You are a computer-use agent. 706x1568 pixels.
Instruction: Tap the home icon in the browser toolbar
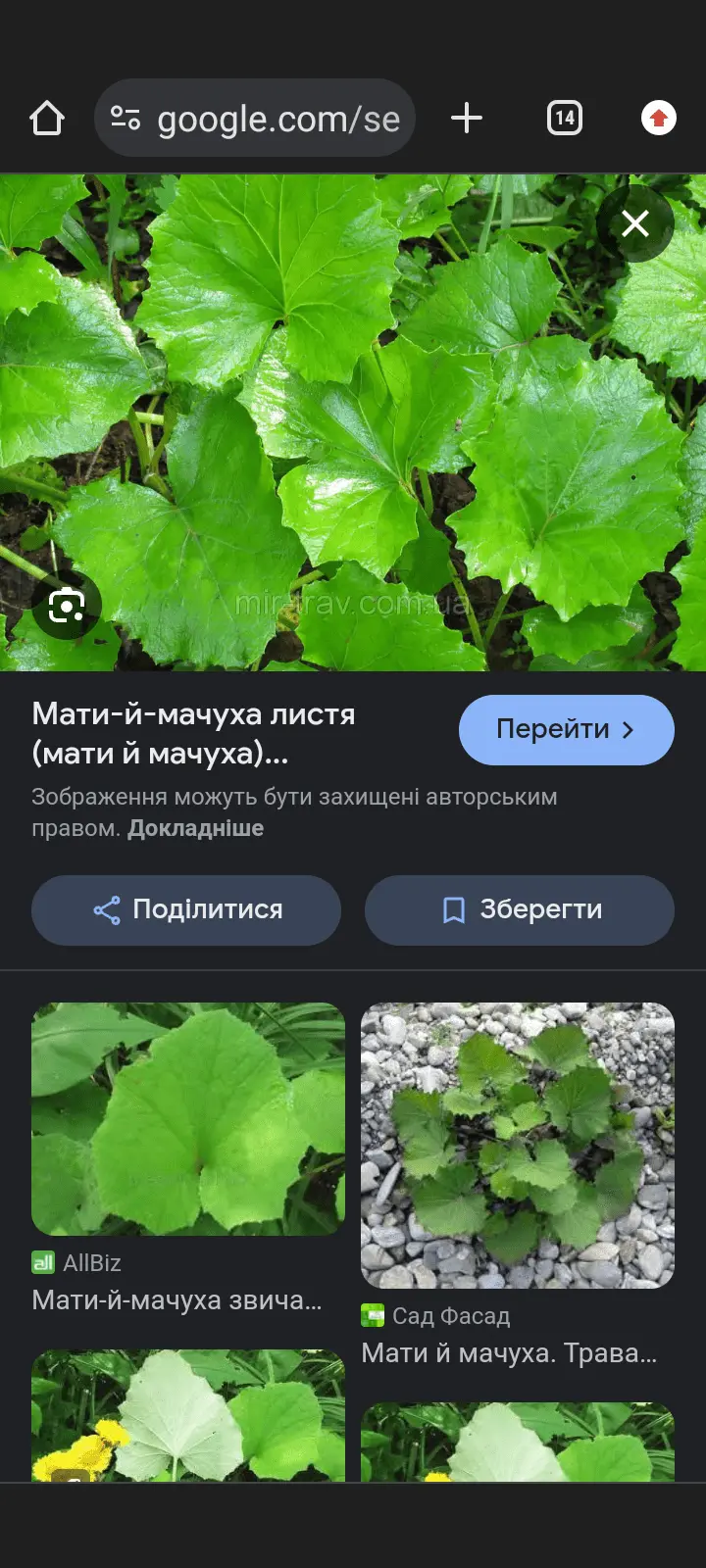click(x=46, y=118)
